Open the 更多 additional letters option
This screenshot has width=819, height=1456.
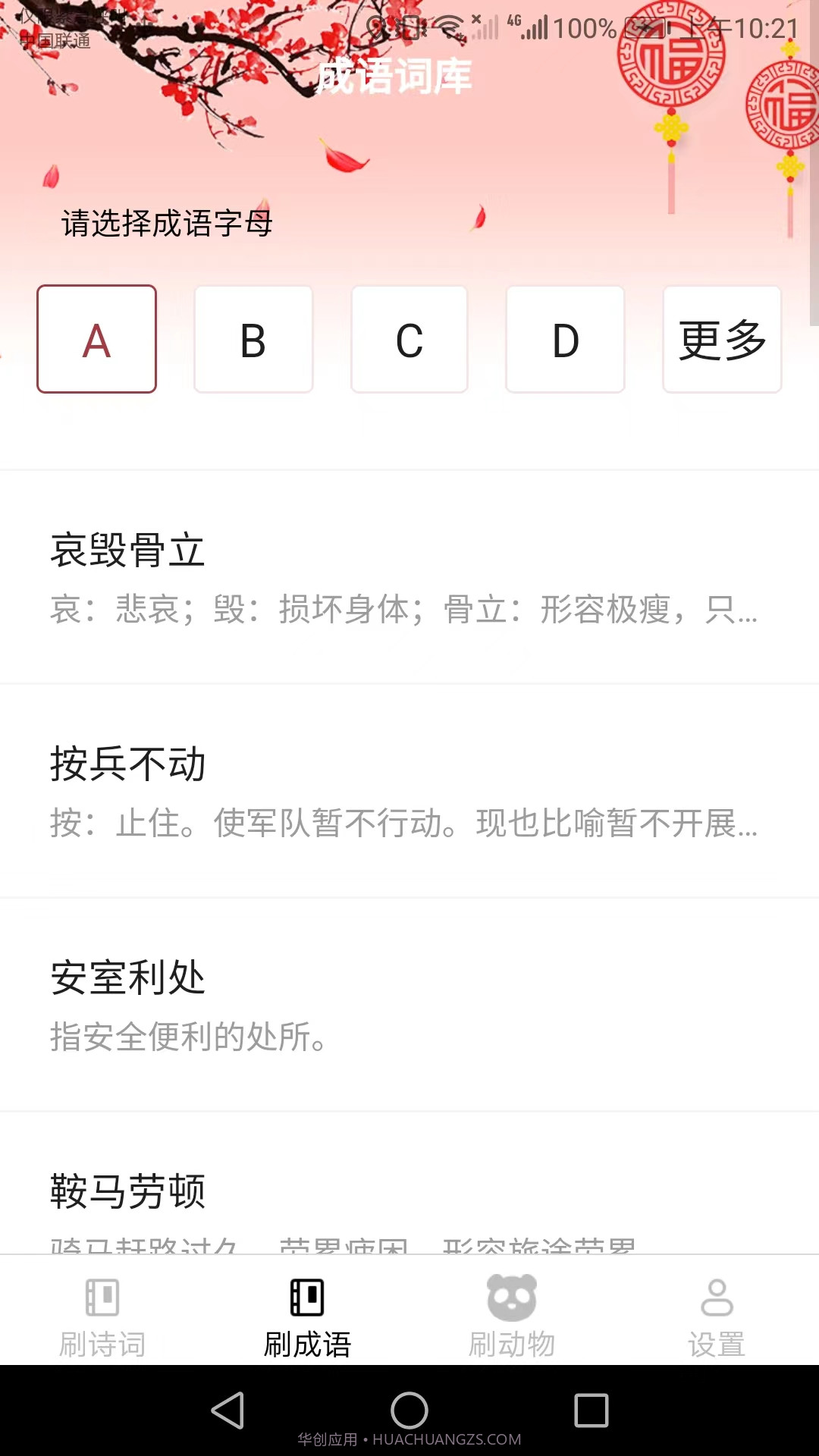pyautogui.click(x=721, y=340)
